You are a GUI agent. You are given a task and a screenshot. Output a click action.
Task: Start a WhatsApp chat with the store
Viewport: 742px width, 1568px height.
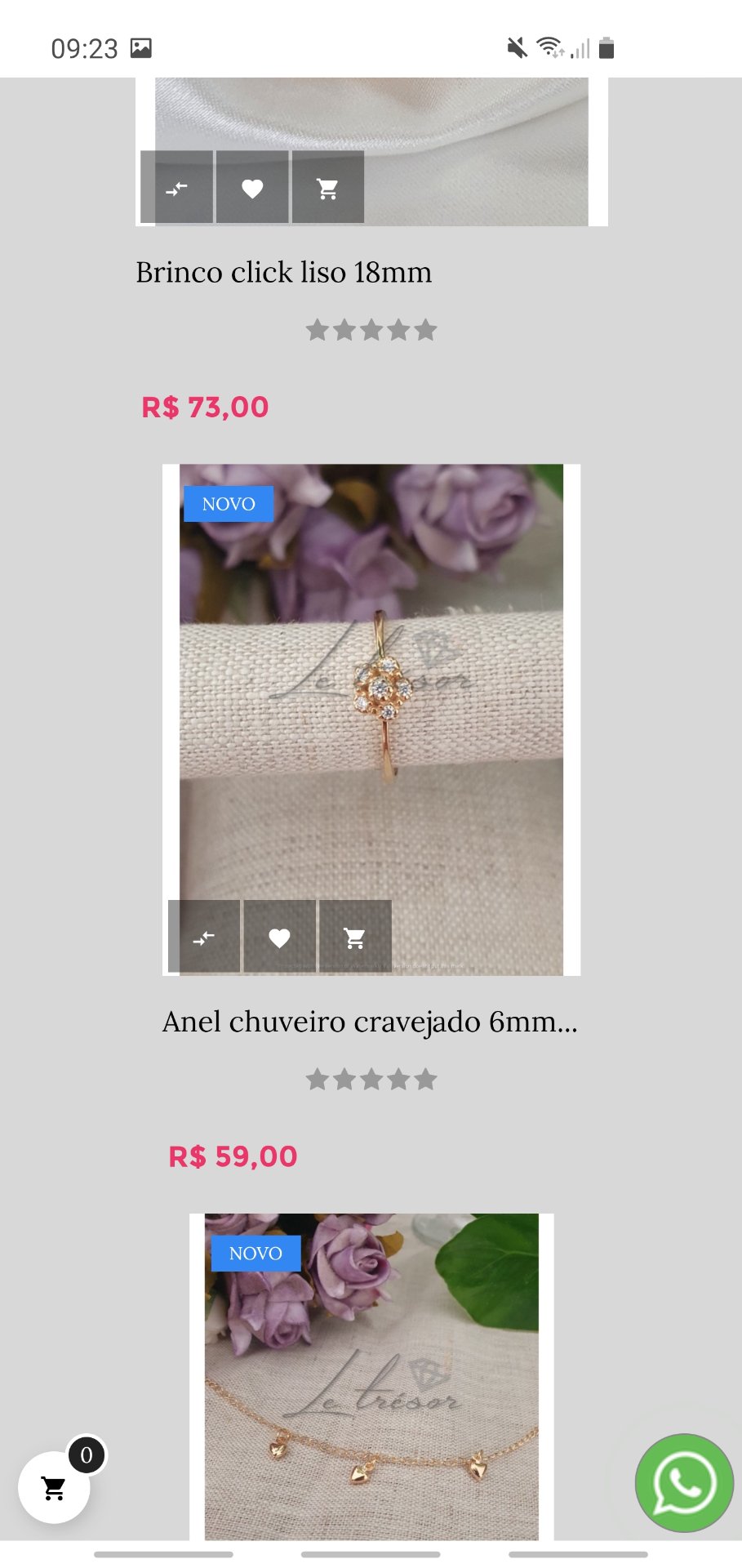click(x=684, y=1482)
